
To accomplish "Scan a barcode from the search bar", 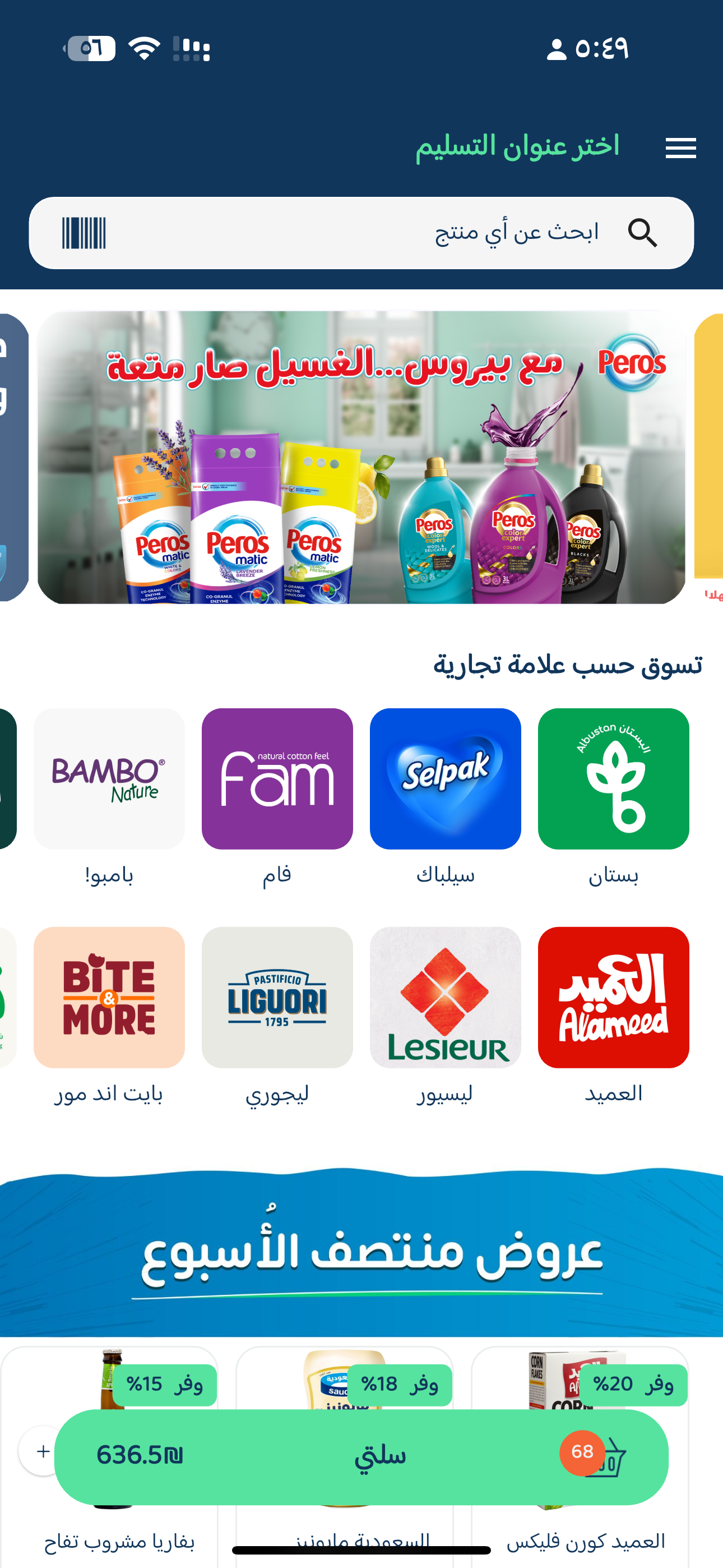I will click(x=84, y=233).
